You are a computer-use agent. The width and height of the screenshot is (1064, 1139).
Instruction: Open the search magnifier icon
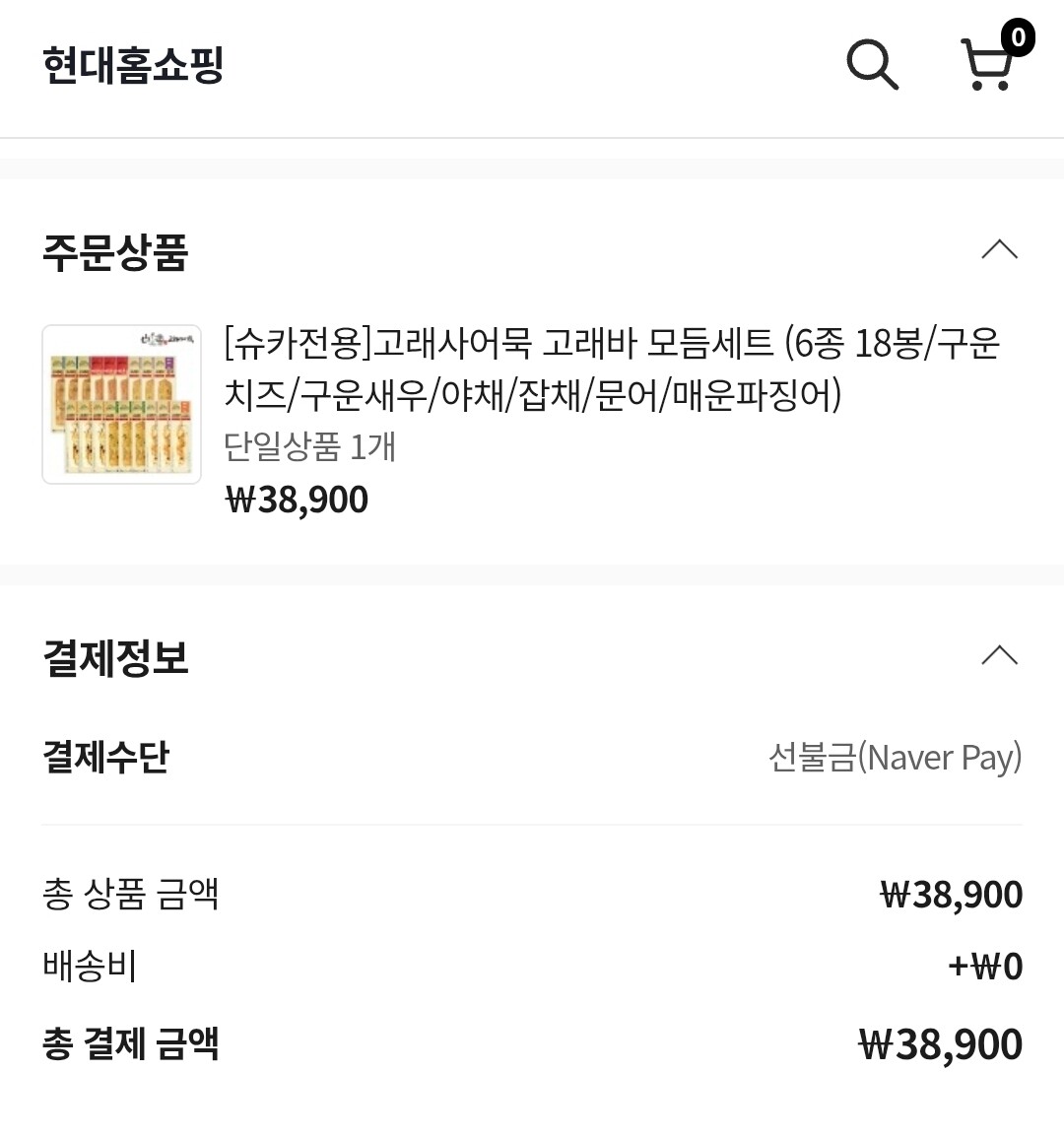point(872,65)
